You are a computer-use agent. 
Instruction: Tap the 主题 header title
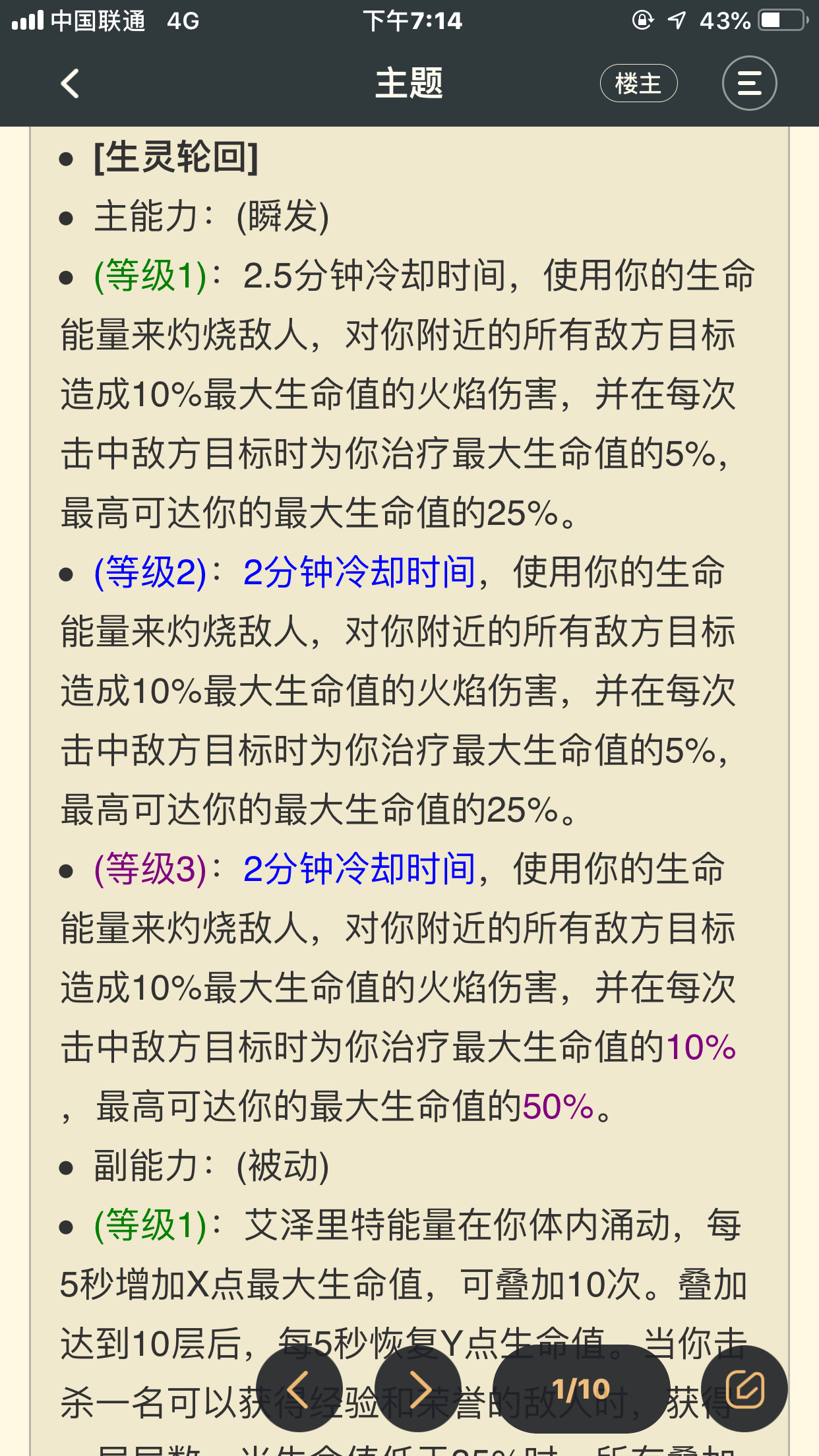pyautogui.click(x=409, y=83)
